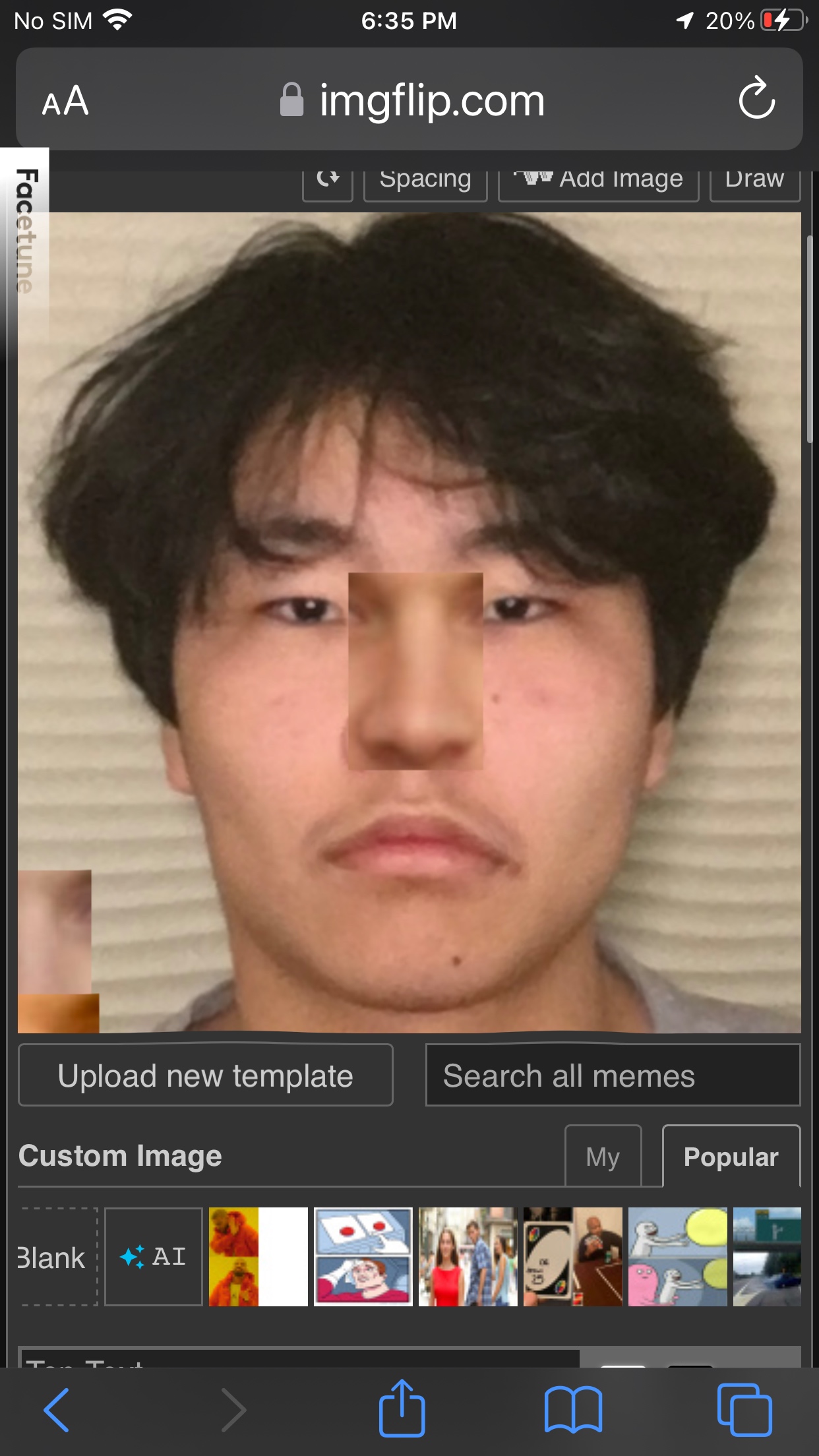Choose the Drake Hotline Bling template
Viewport: 819px width, 1456px height.
click(x=258, y=1257)
